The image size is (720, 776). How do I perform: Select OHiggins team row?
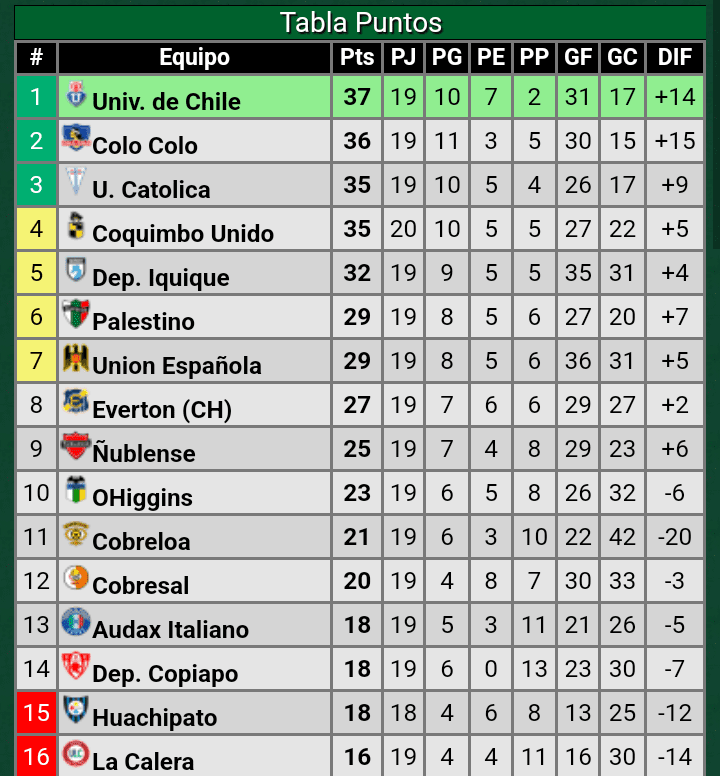click(142, 497)
